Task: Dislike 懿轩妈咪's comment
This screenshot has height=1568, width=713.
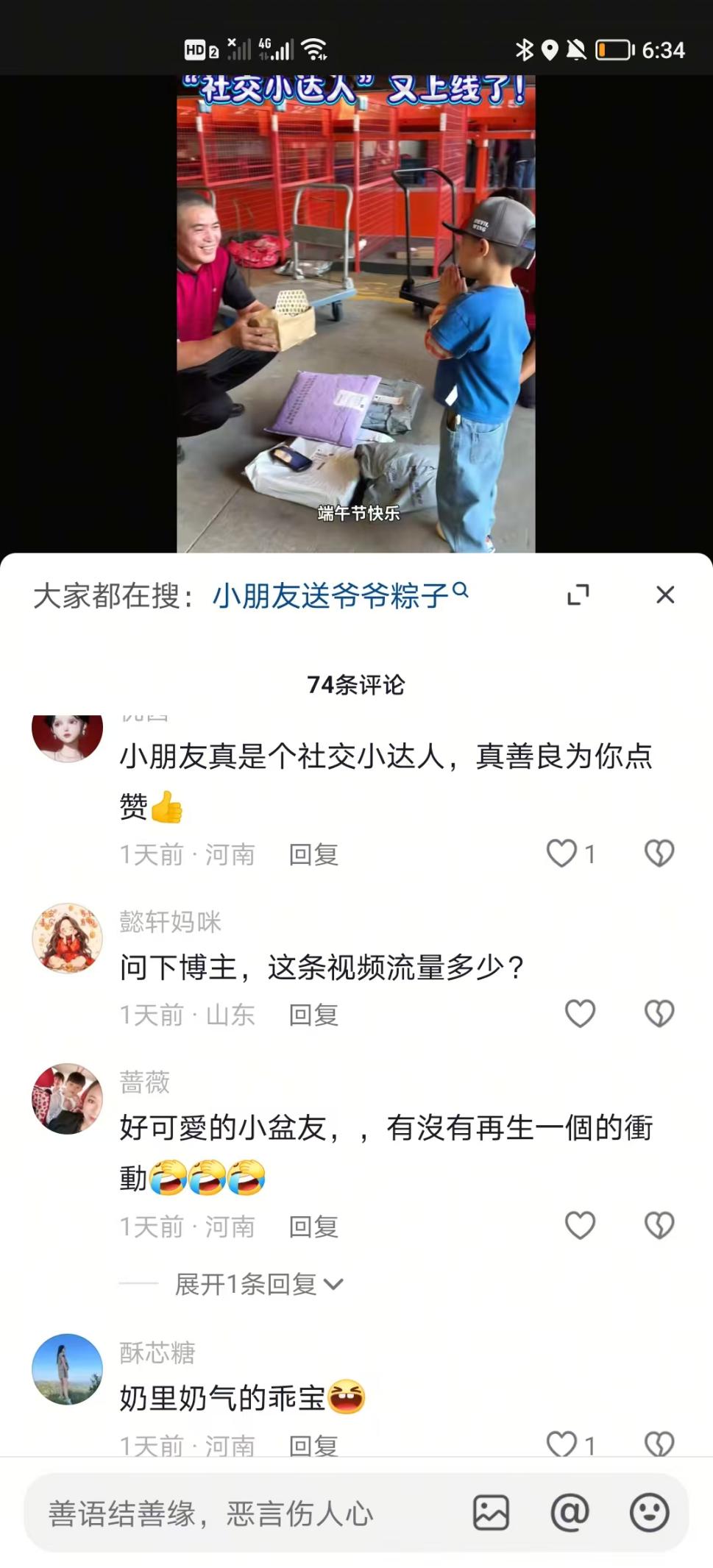Action: [x=659, y=1014]
